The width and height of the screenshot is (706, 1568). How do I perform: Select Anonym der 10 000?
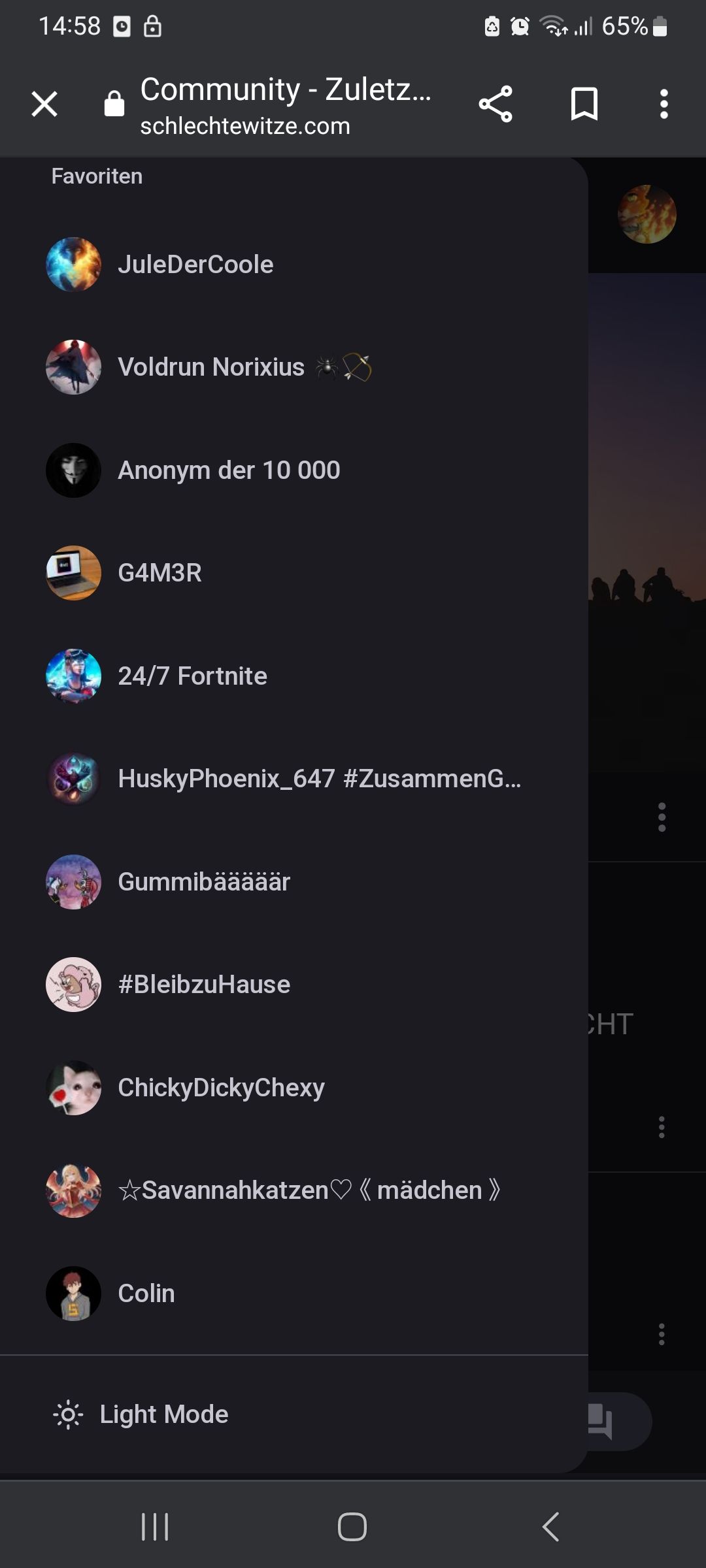(x=229, y=470)
